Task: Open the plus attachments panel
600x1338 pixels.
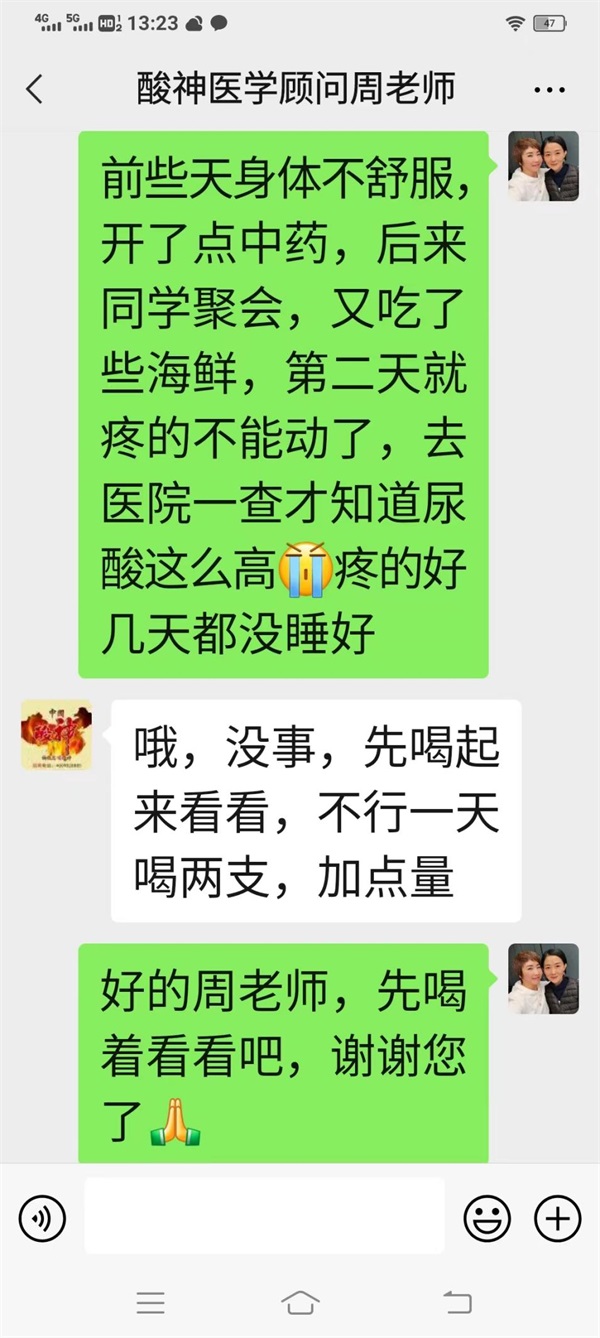Action: point(557,1217)
